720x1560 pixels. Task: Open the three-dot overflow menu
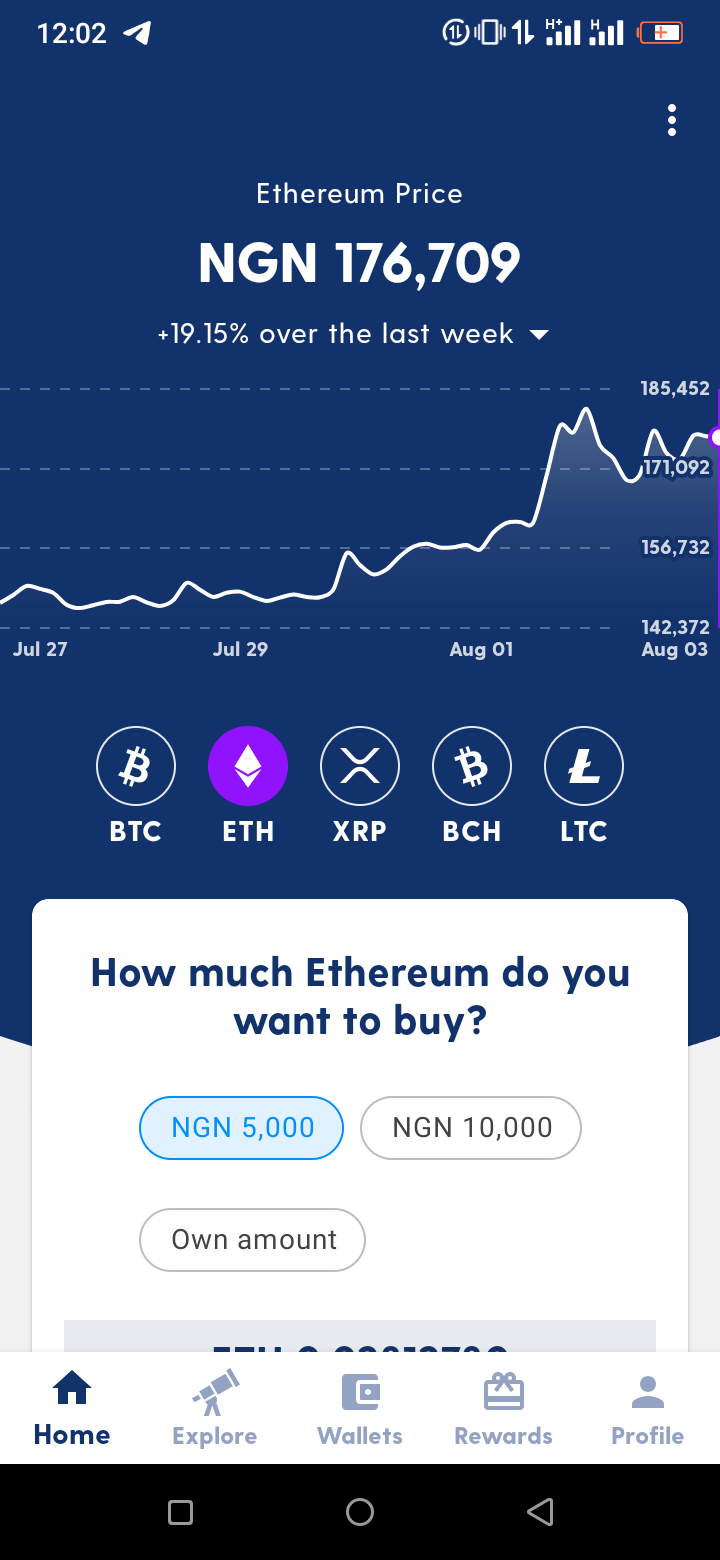tap(672, 120)
